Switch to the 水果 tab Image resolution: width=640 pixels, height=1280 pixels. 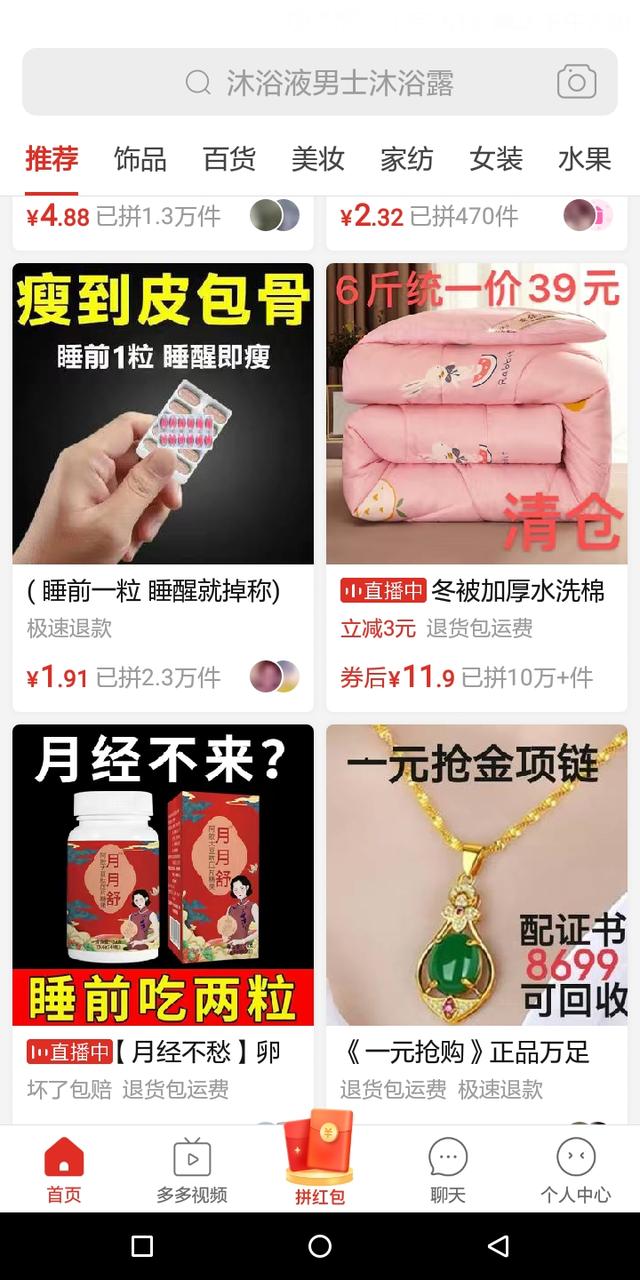585,159
